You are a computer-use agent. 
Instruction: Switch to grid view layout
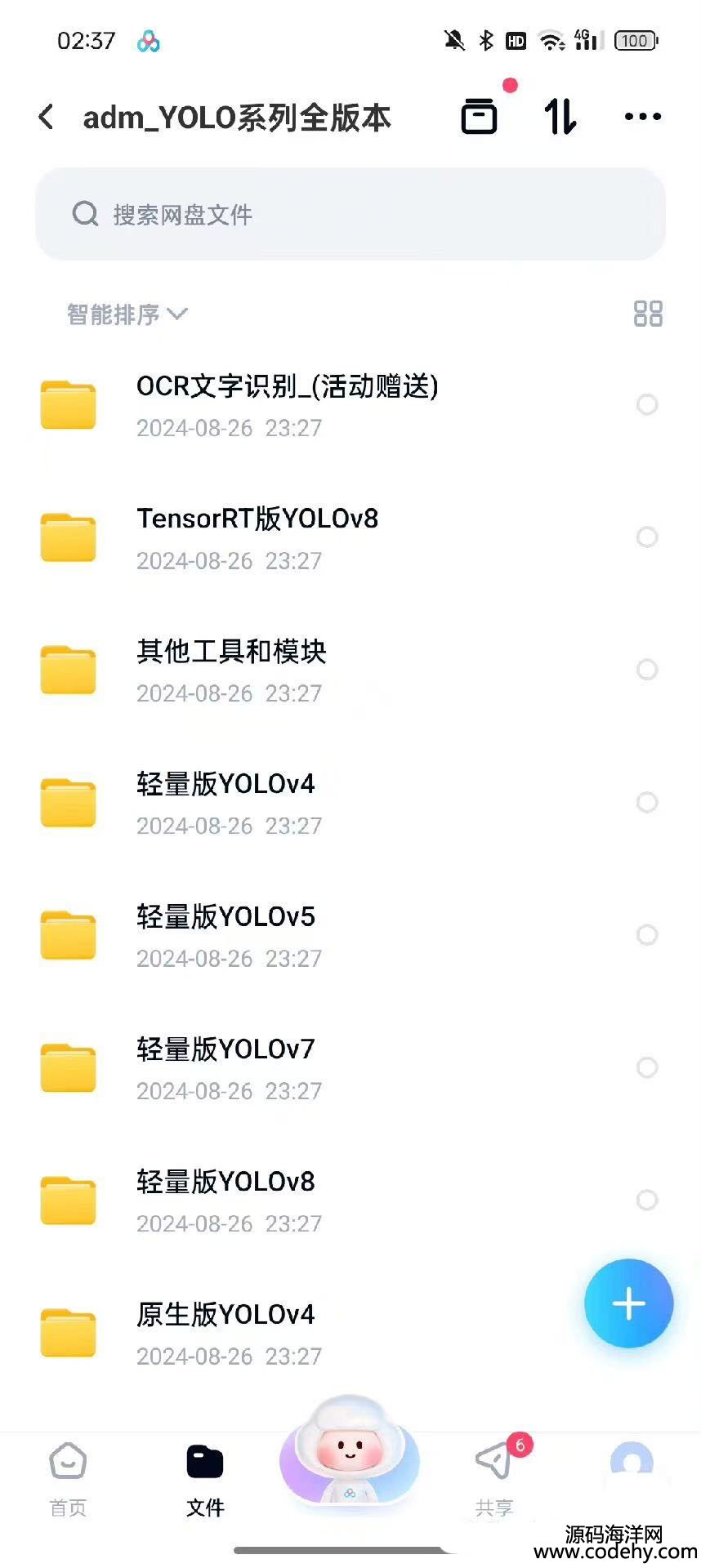tap(647, 314)
